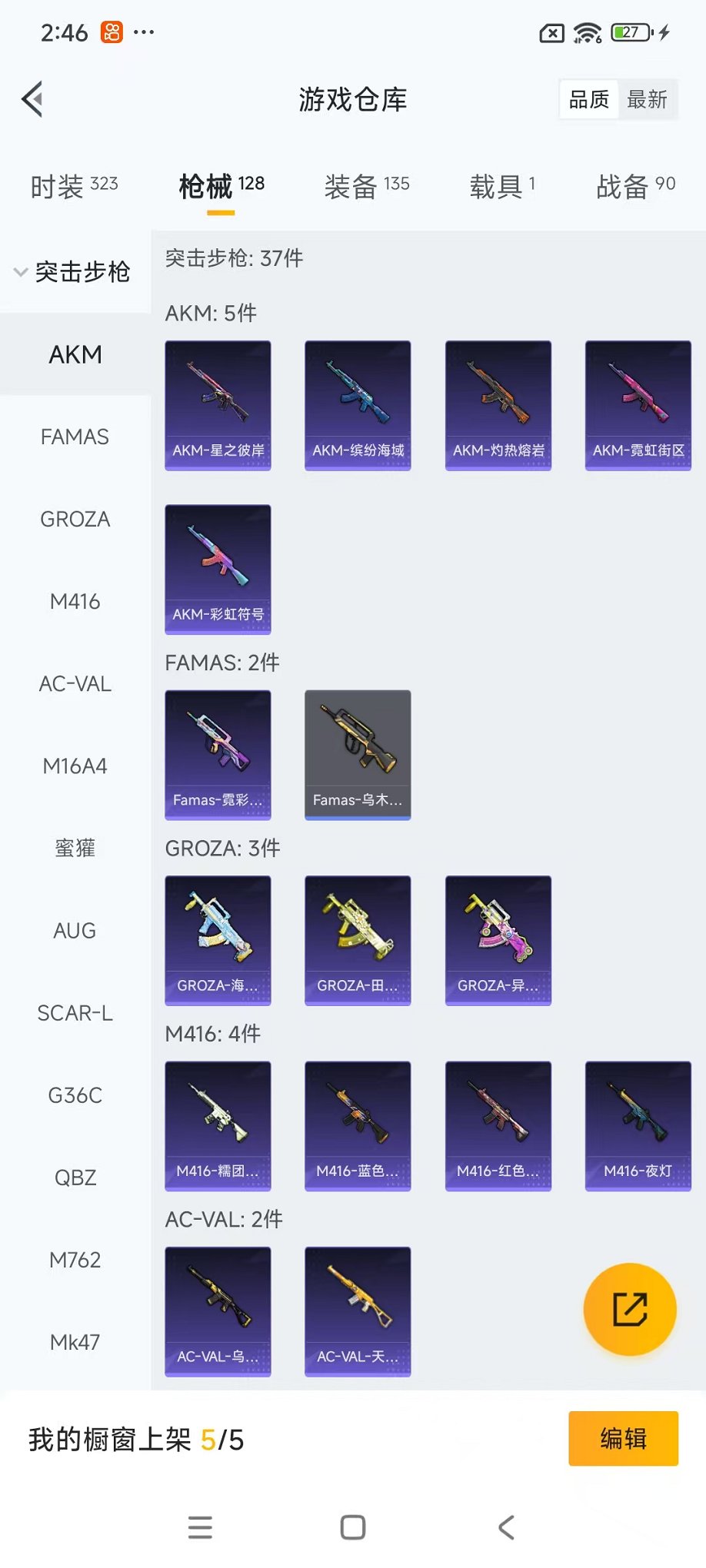
Task: Tap the 编辑 button
Action: coord(623,1438)
